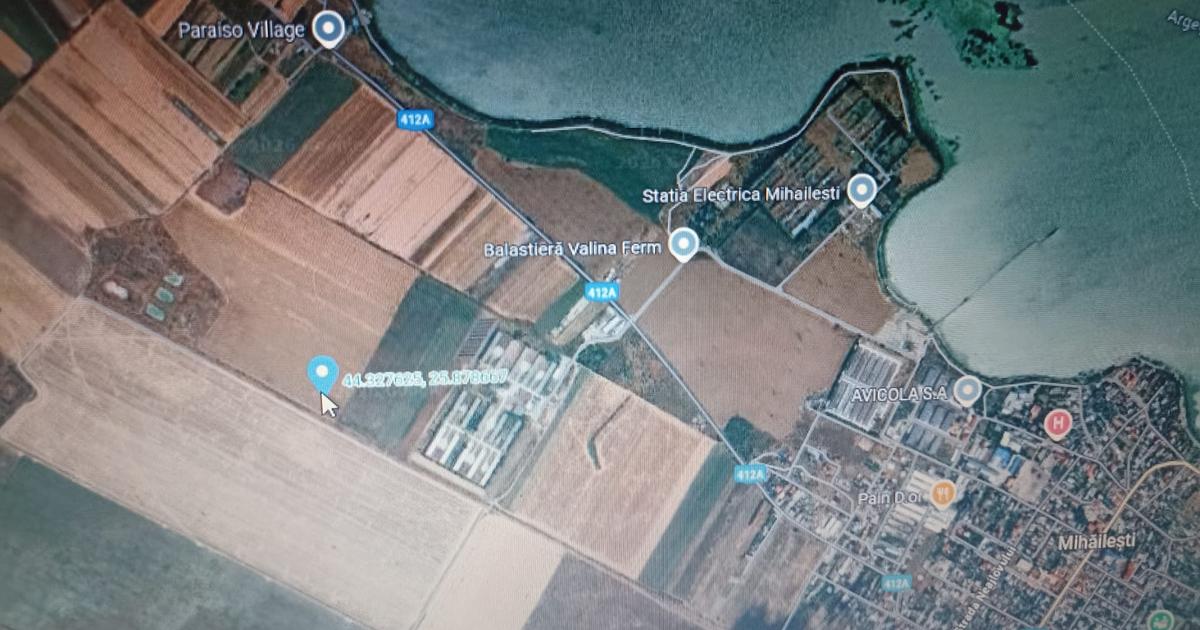This screenshot has width=1200, height=630.
Task: Open the Pain D.or restaurant pin
Action: coord(941,492)
